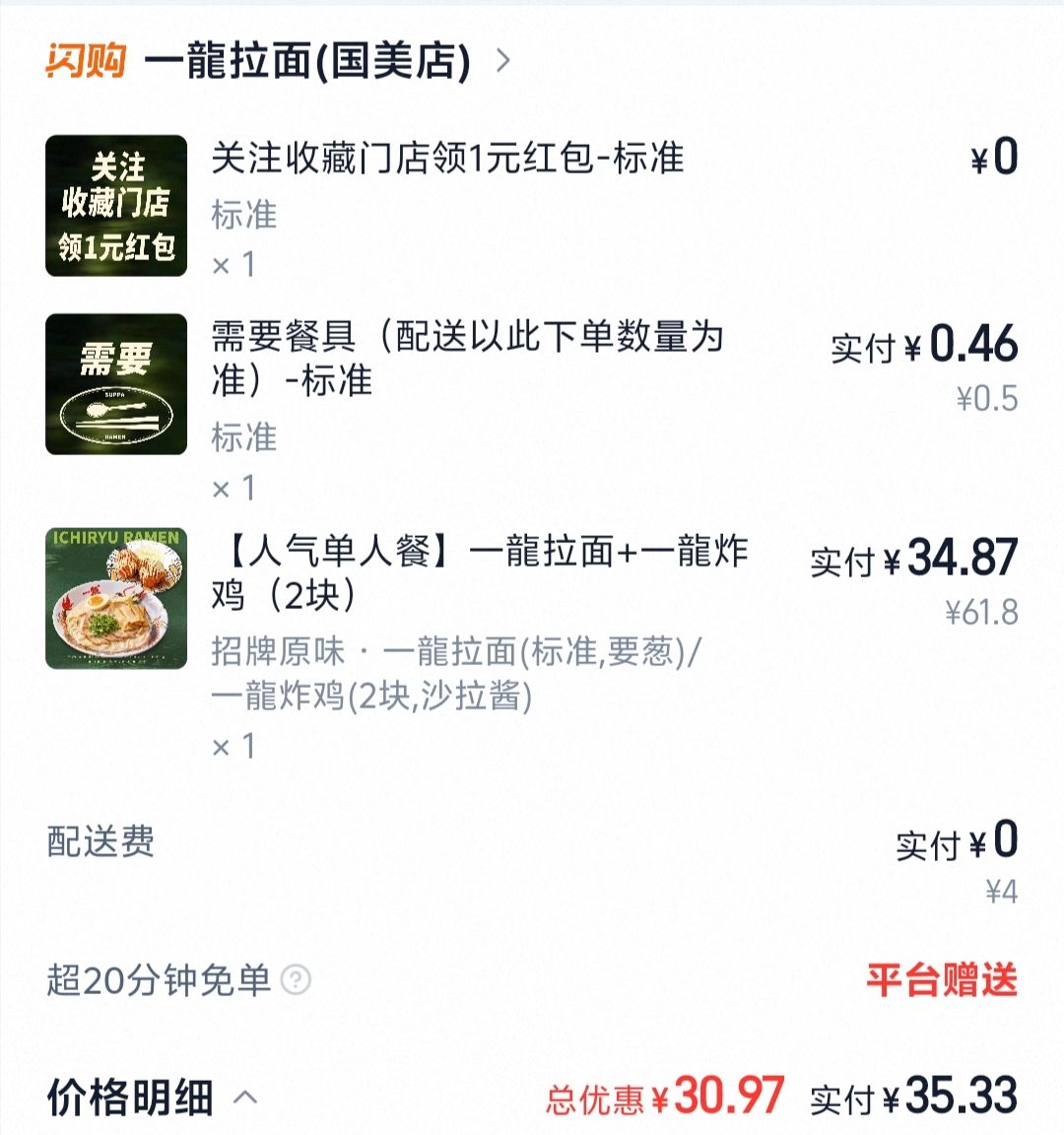Open the 人气单人餐 一龍拉面+一龍炸鸡 item
Screen dimensions: 1064x1135
coord(480,572)
